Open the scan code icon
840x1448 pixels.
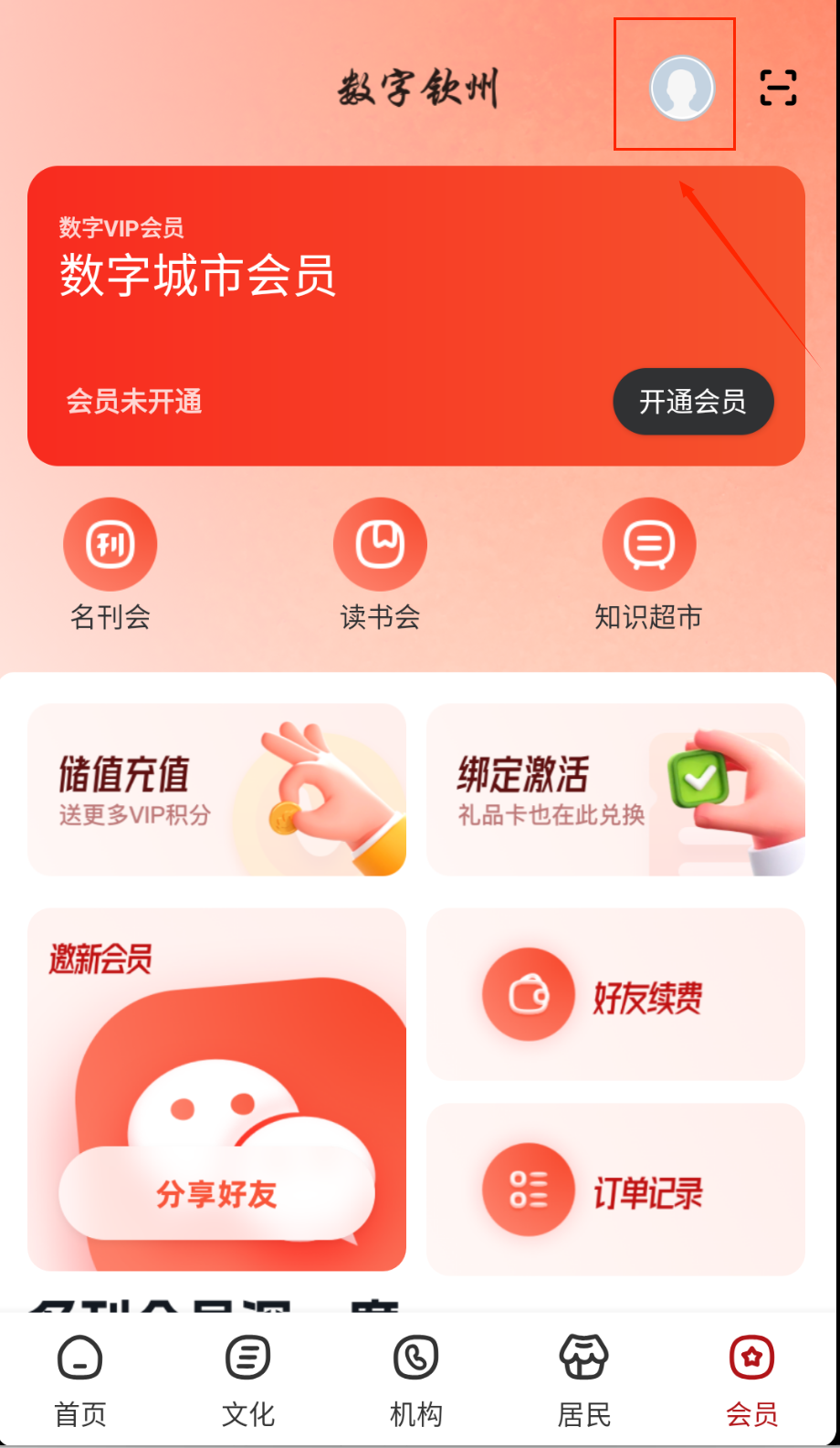[x=778, y=88]
